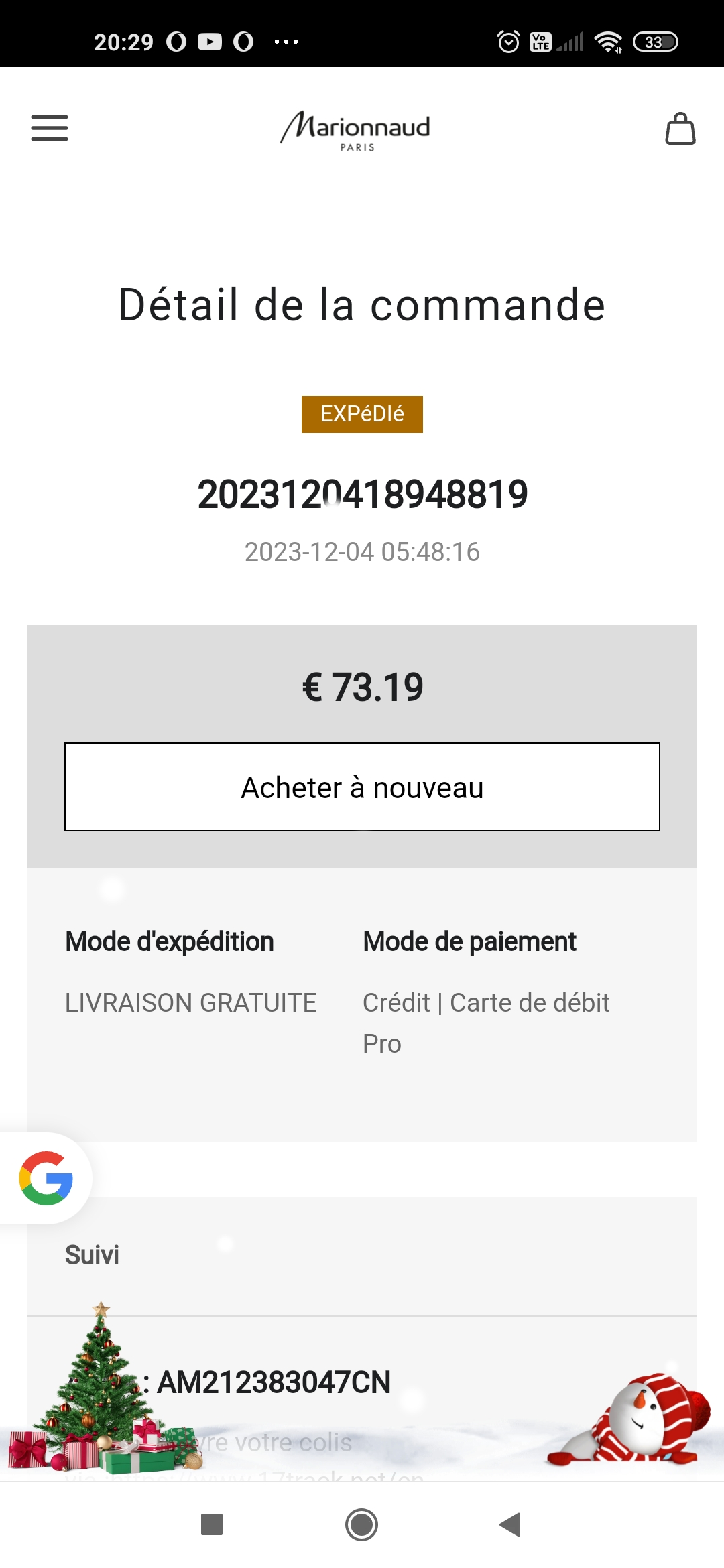This screenshot has width=724, height=1568.
Task: Open the shopping bag
Action: tap(680, 128)
